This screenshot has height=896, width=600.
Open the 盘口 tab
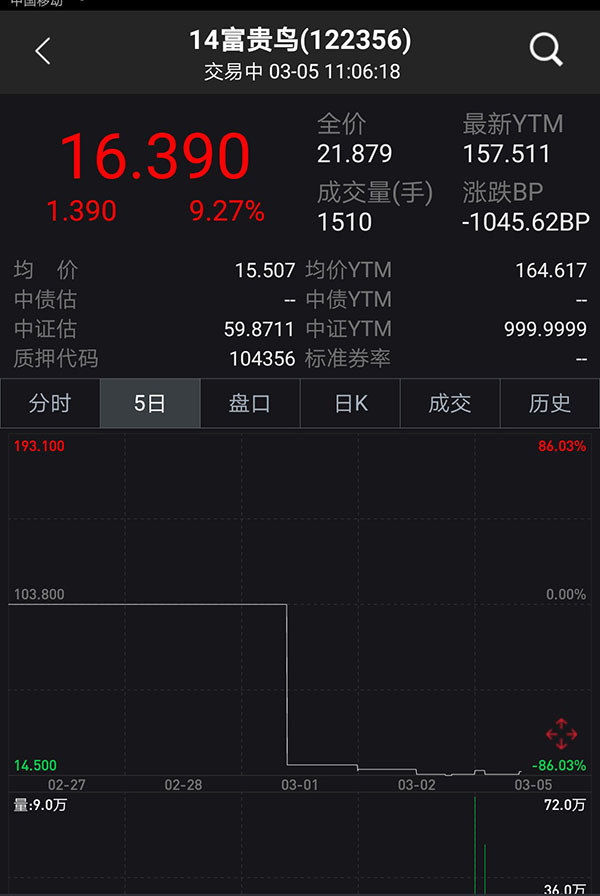250,404
